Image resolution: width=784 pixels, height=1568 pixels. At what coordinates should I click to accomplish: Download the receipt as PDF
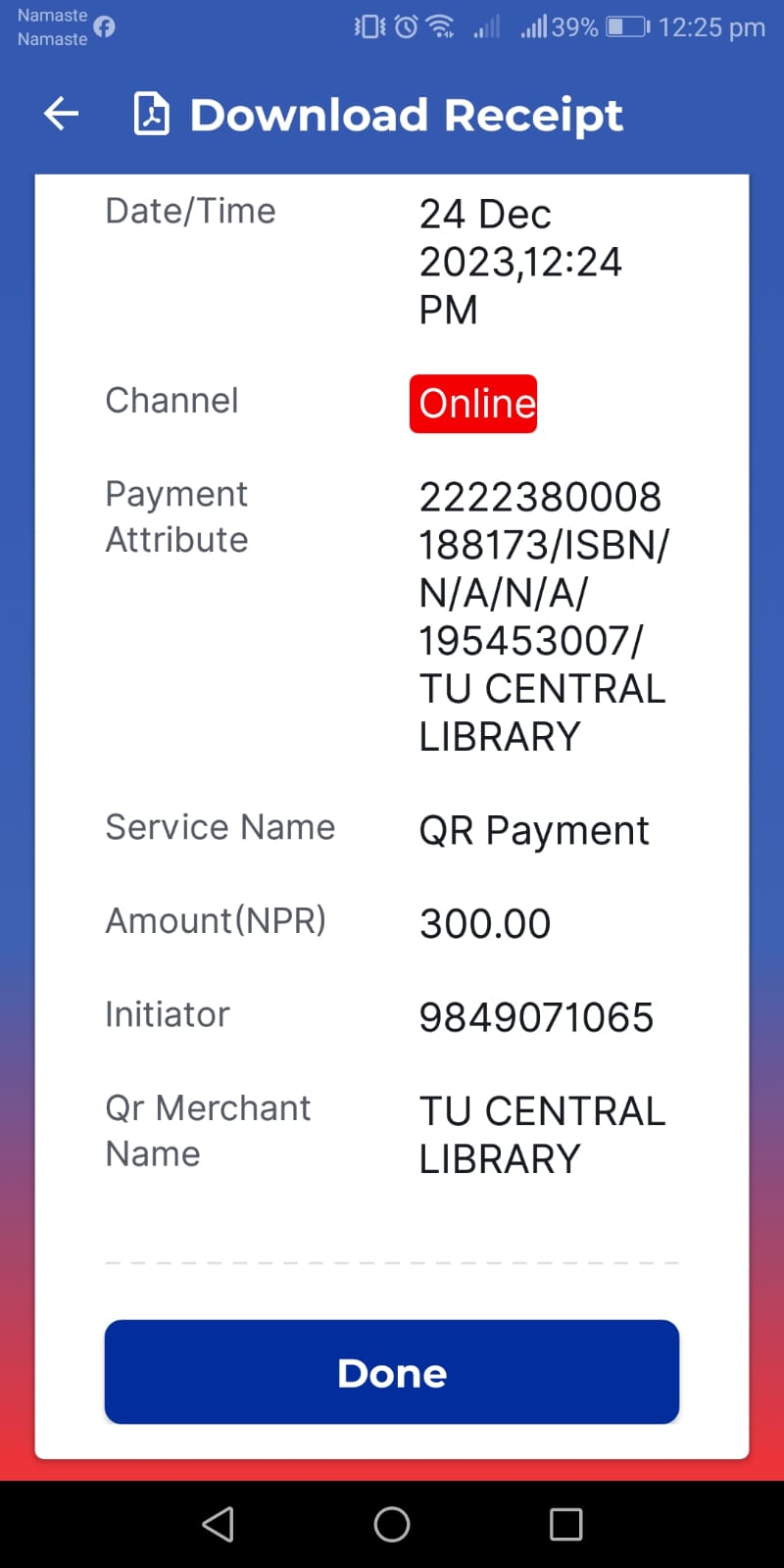point(152,114)
